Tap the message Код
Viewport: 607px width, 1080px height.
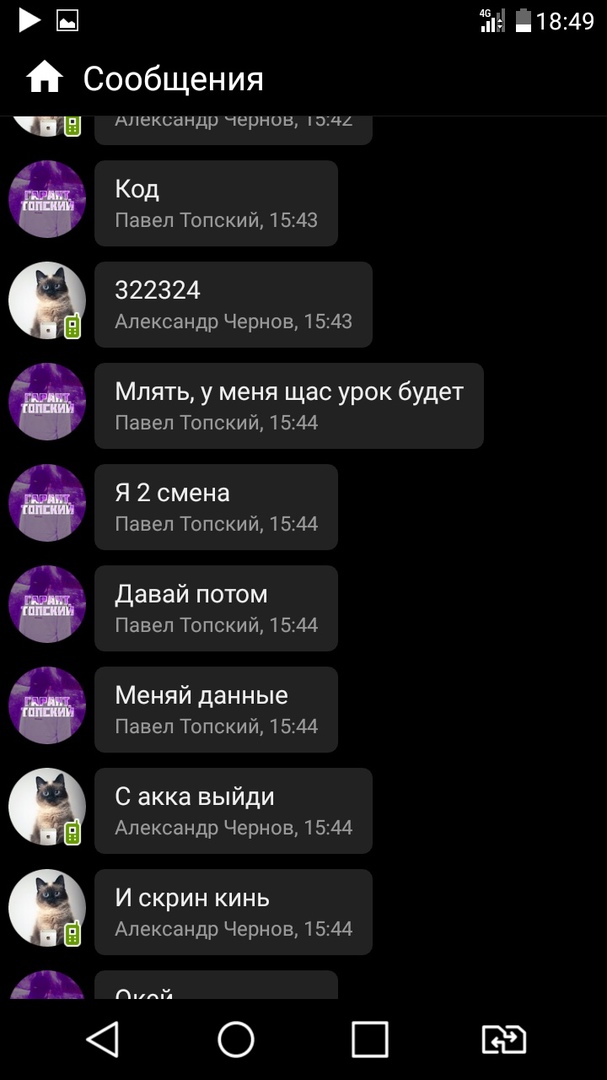[x=216, y=203]
